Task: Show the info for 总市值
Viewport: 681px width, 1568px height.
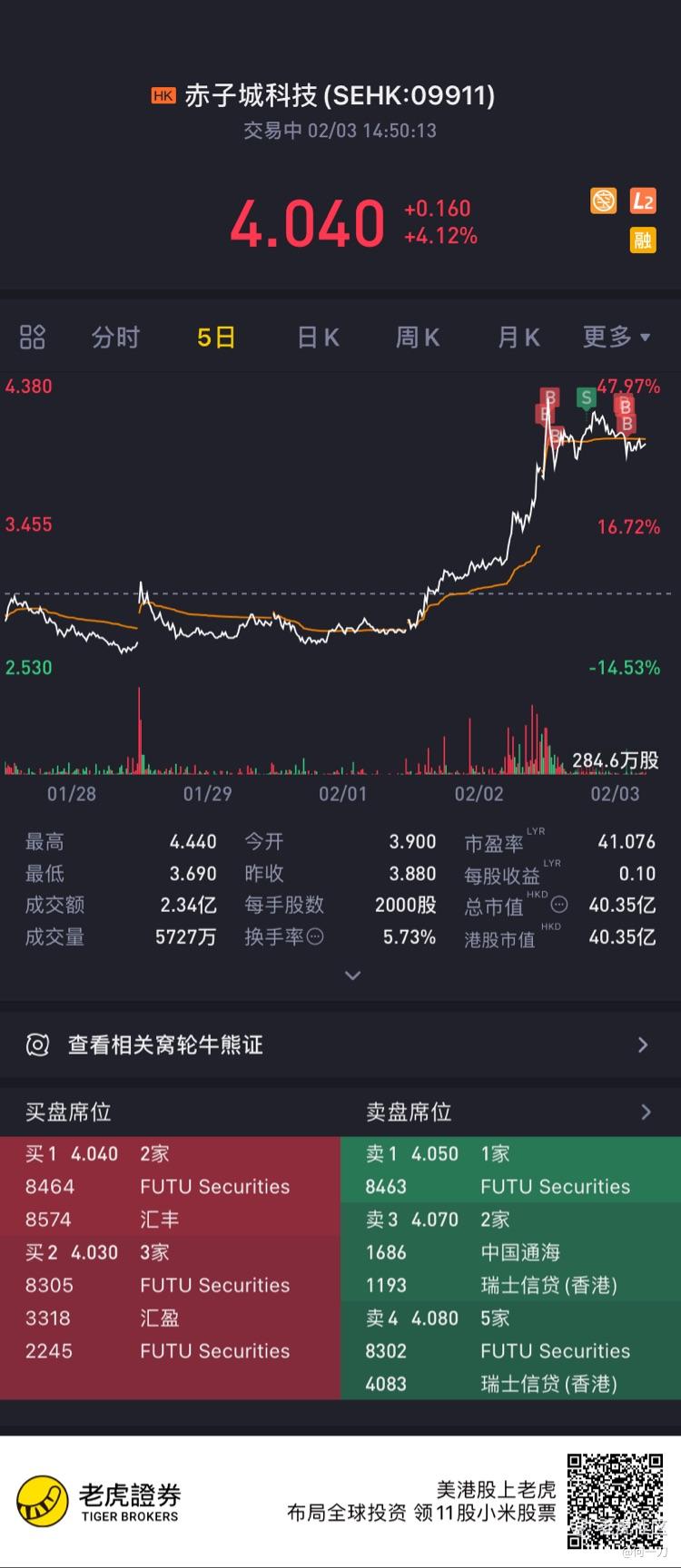Action: 559,905
